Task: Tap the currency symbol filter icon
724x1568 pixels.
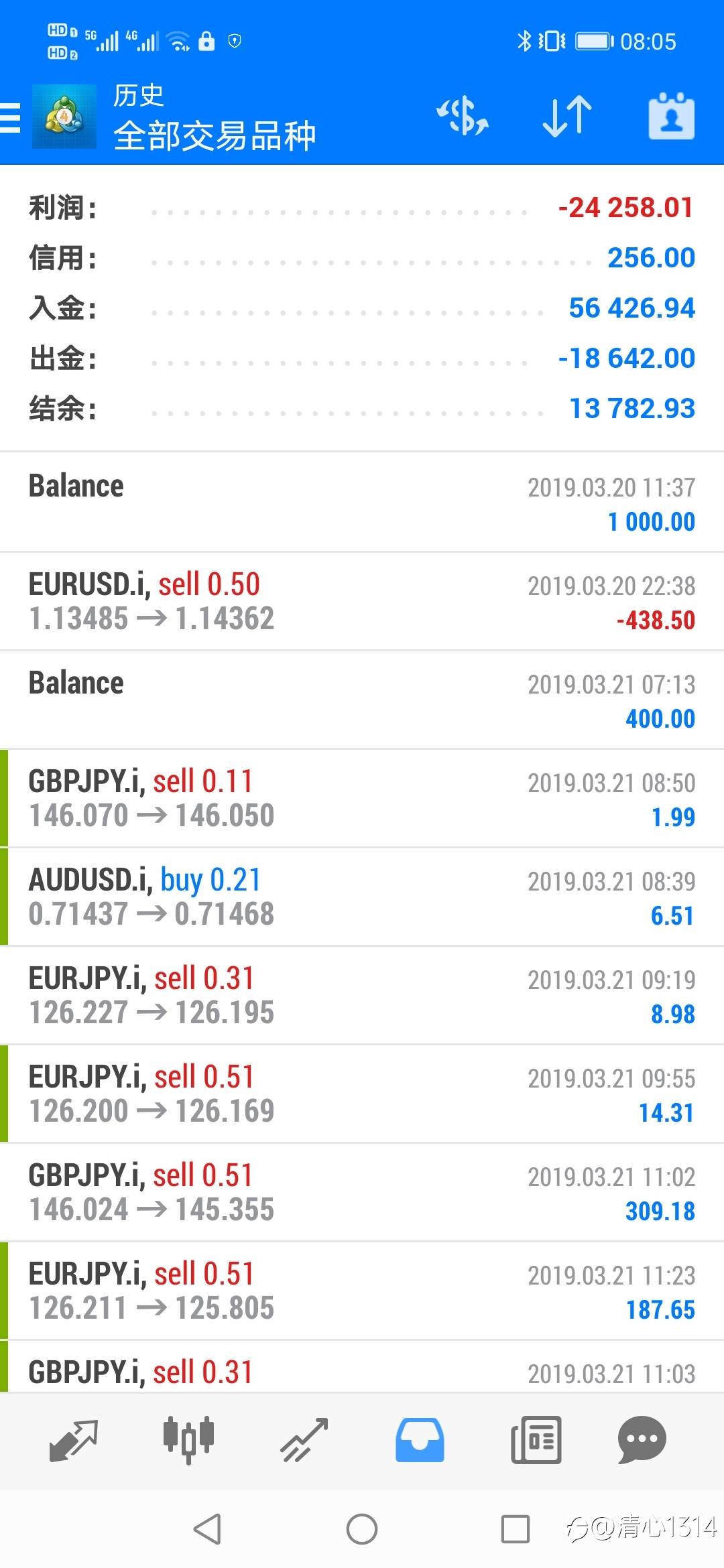Action: 463,117
